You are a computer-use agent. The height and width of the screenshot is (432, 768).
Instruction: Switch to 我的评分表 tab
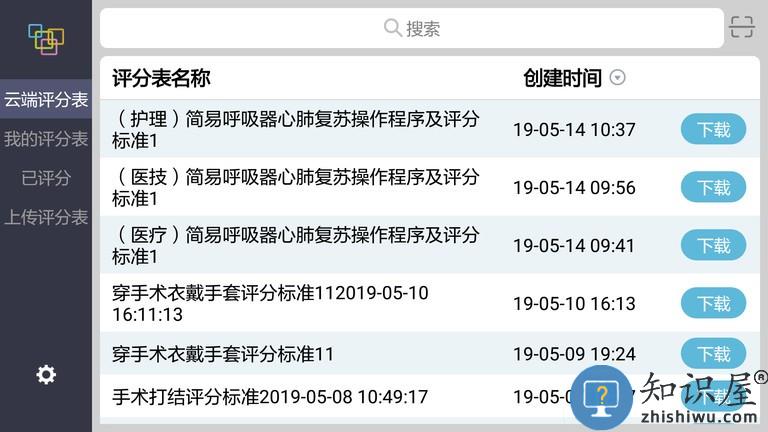click(x=46, y=138)
